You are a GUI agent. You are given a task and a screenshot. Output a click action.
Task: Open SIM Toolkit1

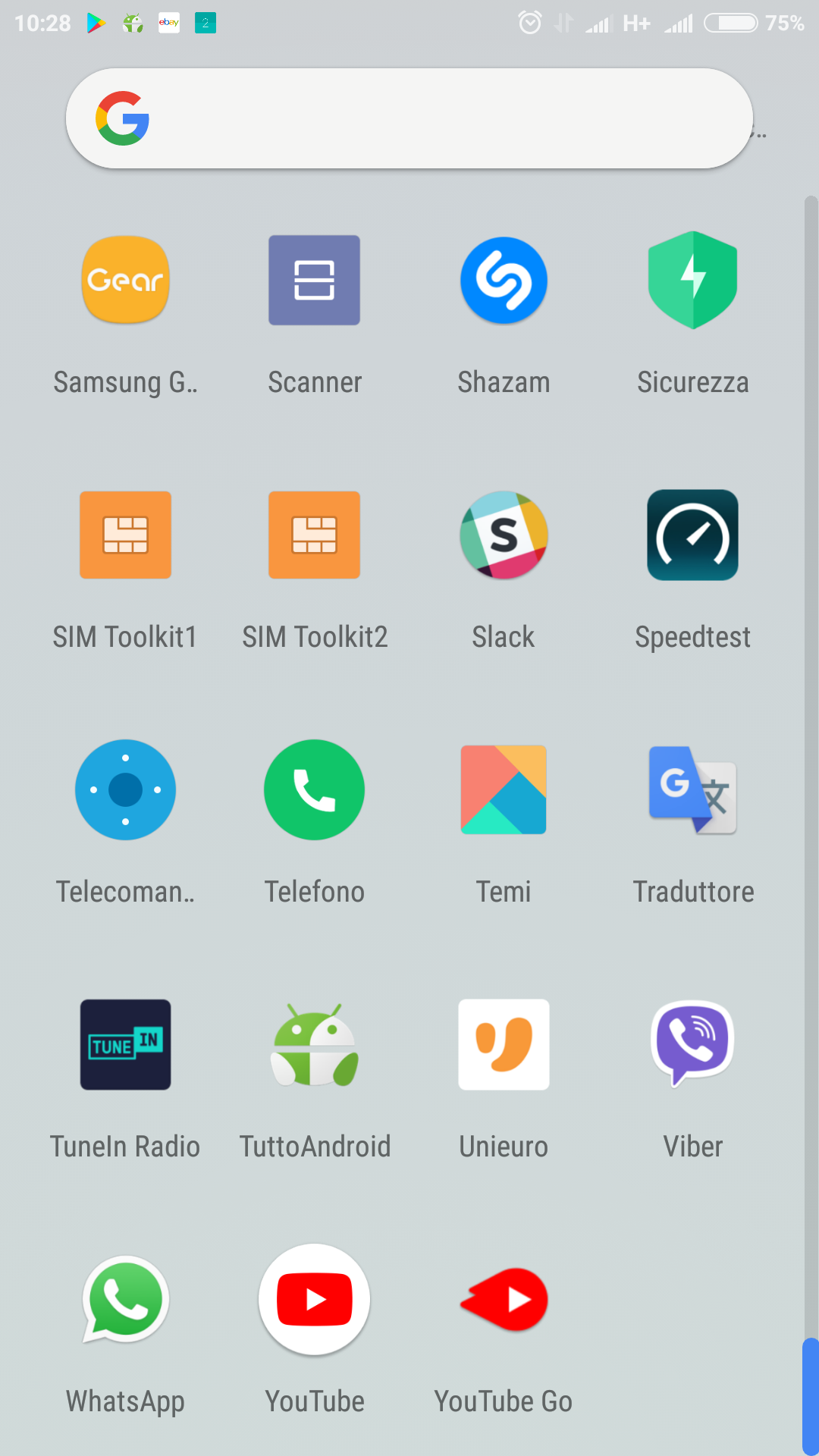pos(125,535)
